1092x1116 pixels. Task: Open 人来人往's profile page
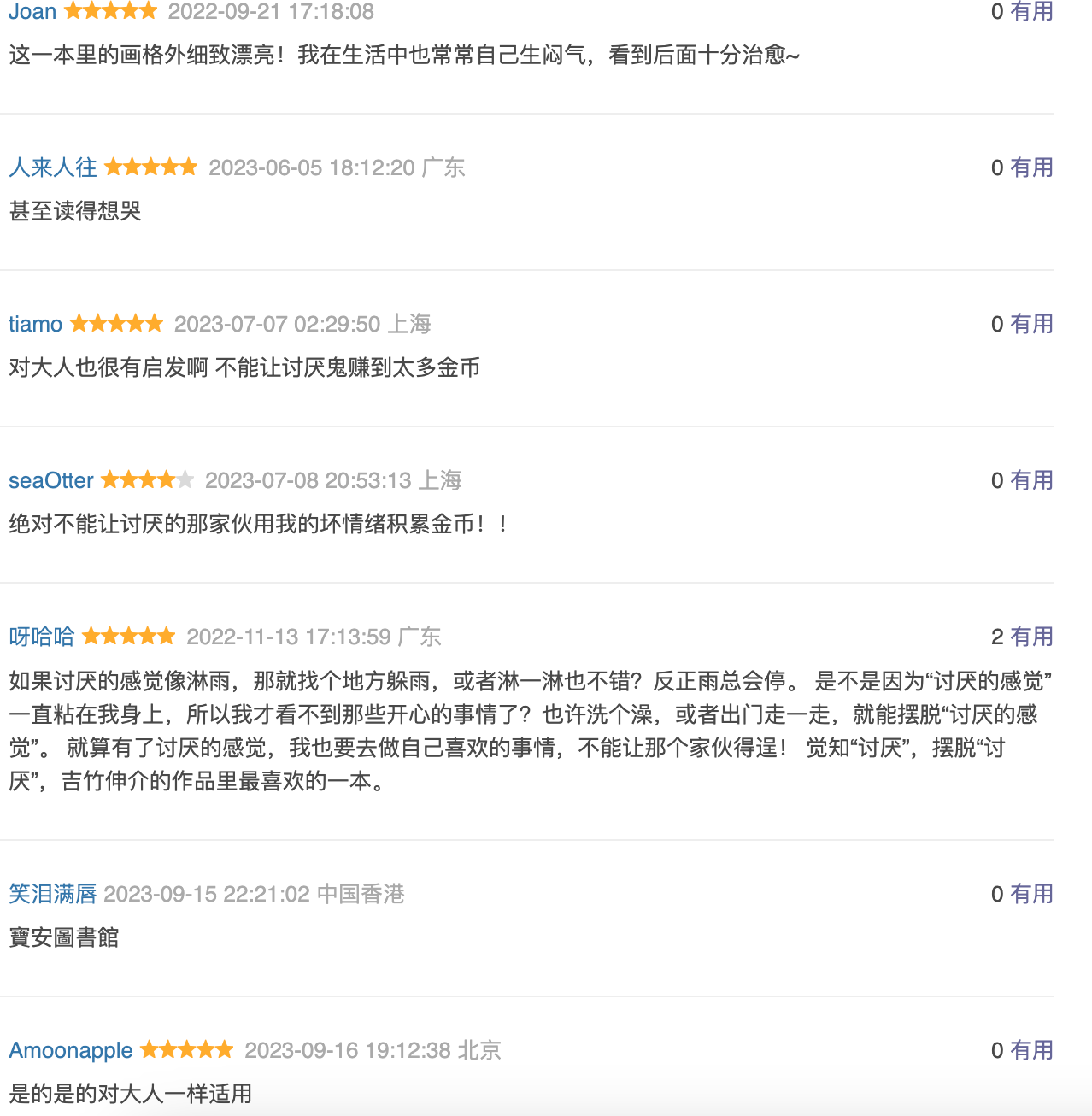click(53, 167)
